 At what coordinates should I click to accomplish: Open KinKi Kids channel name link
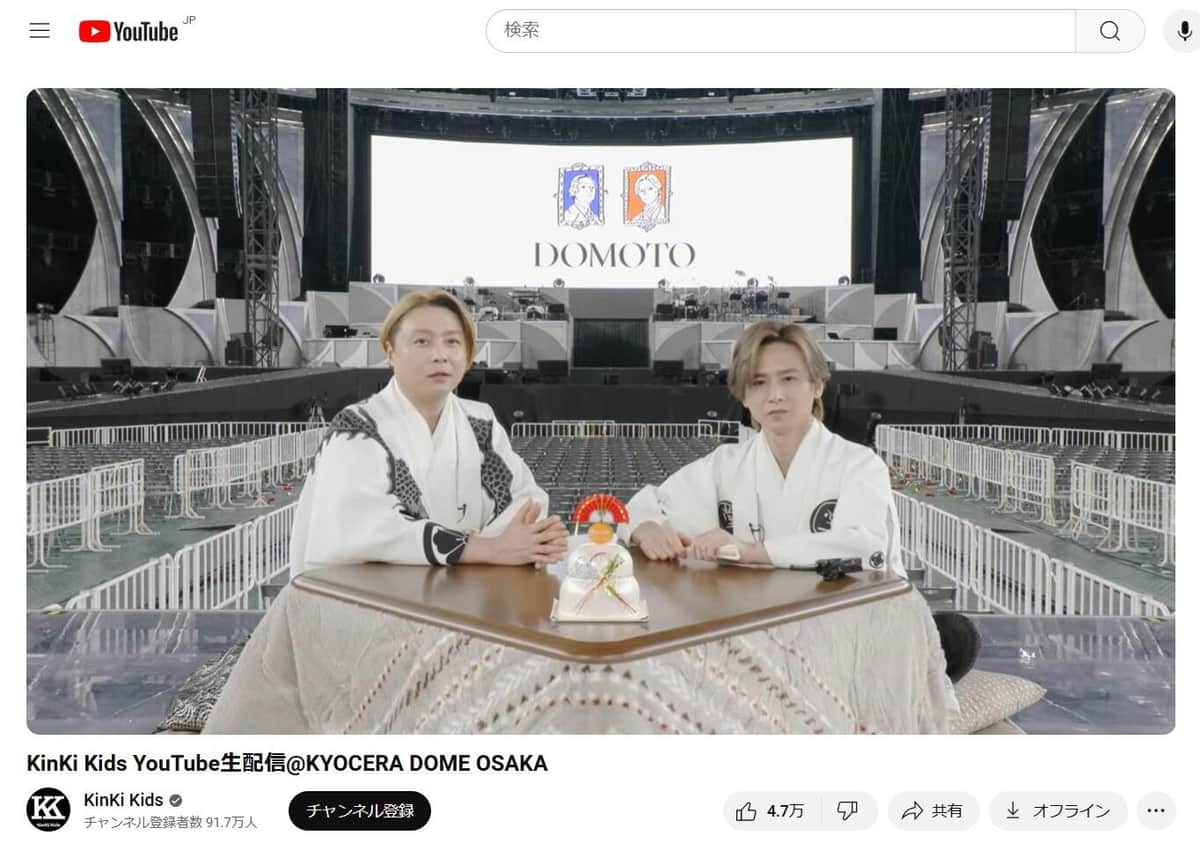coord(123,800)
